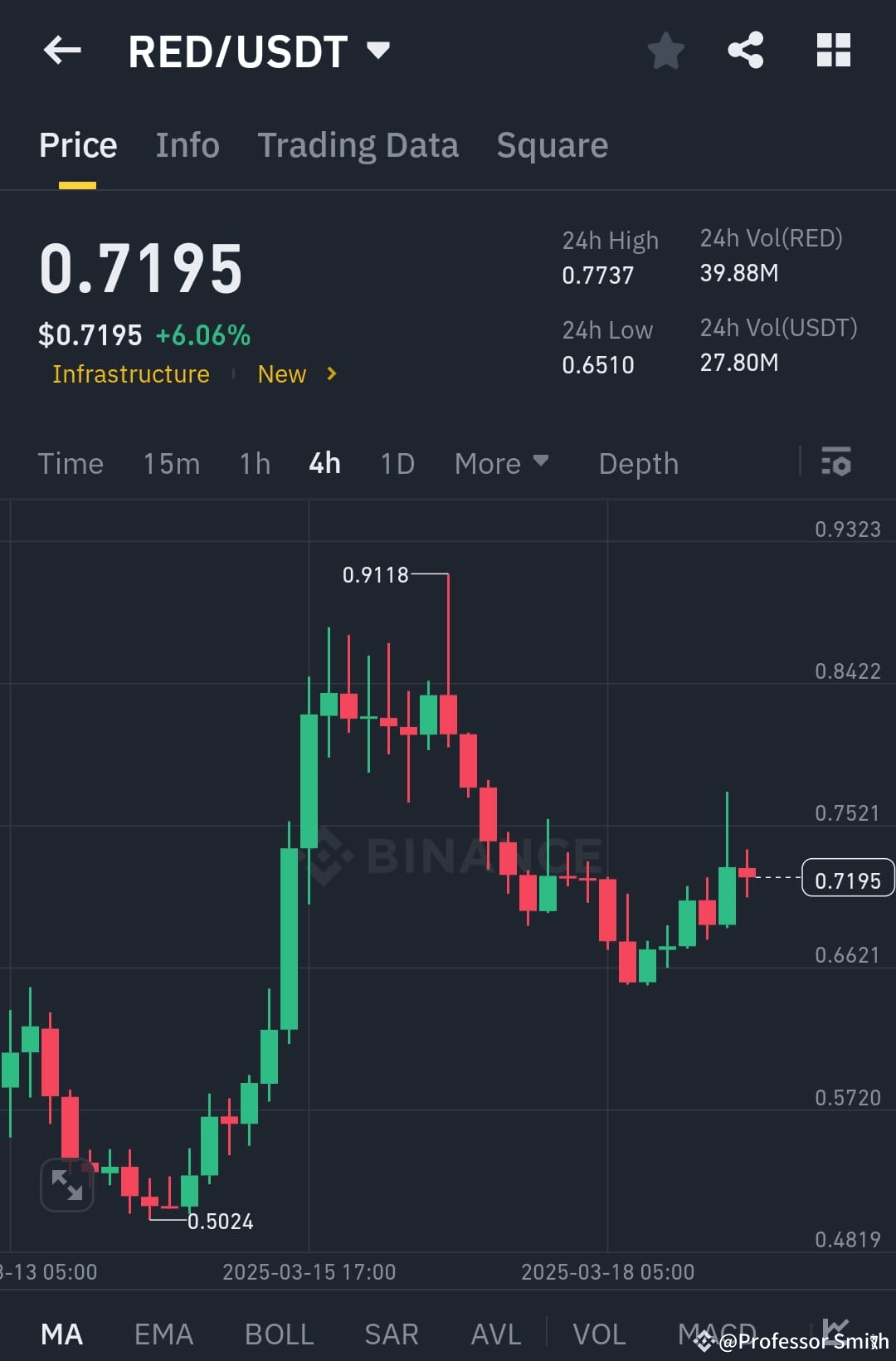Switch to the Trading Data tab
This screenshot has height=1361, width=896.
(358, 144)
